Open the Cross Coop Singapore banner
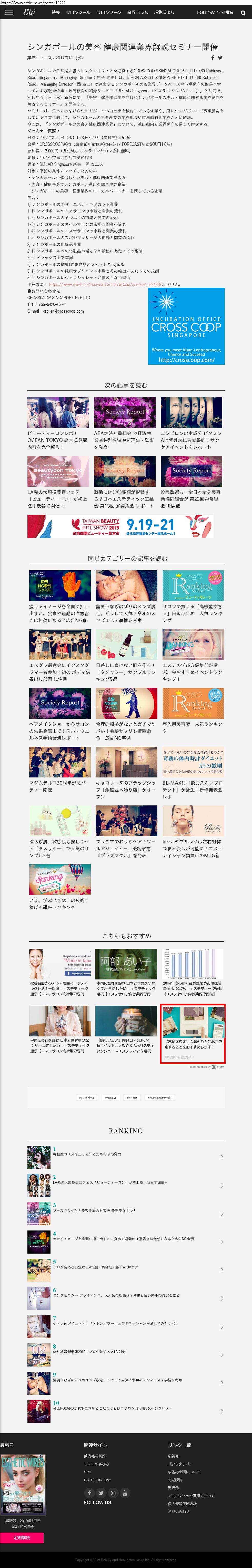The width and height of the screenshot is (252, 1568). pyautogui.click(x=186, y=326)
